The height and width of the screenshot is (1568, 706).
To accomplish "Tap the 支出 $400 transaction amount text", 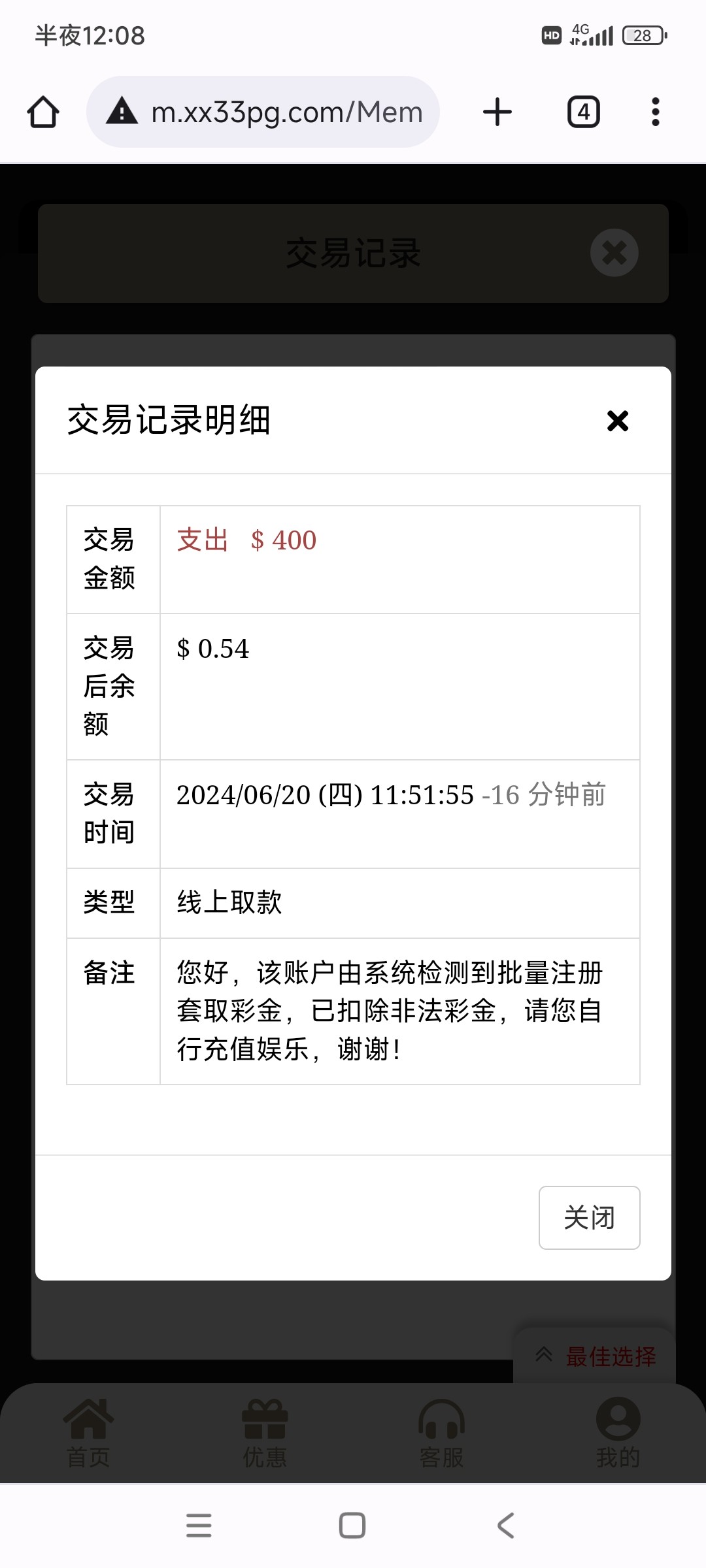I will [x=245, y=540].
